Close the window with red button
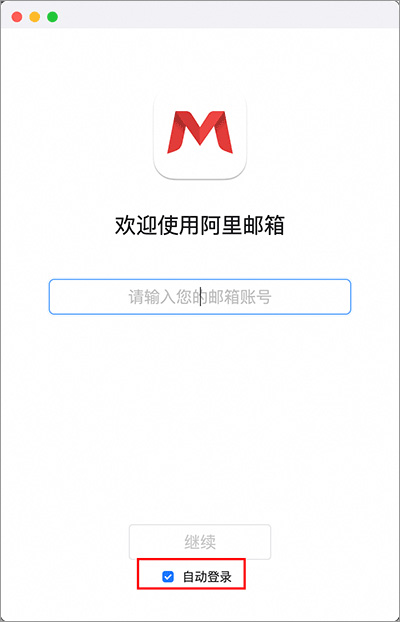Image resolution: width=400 pixels, height=622 pixels. click(x=17, y=17)
